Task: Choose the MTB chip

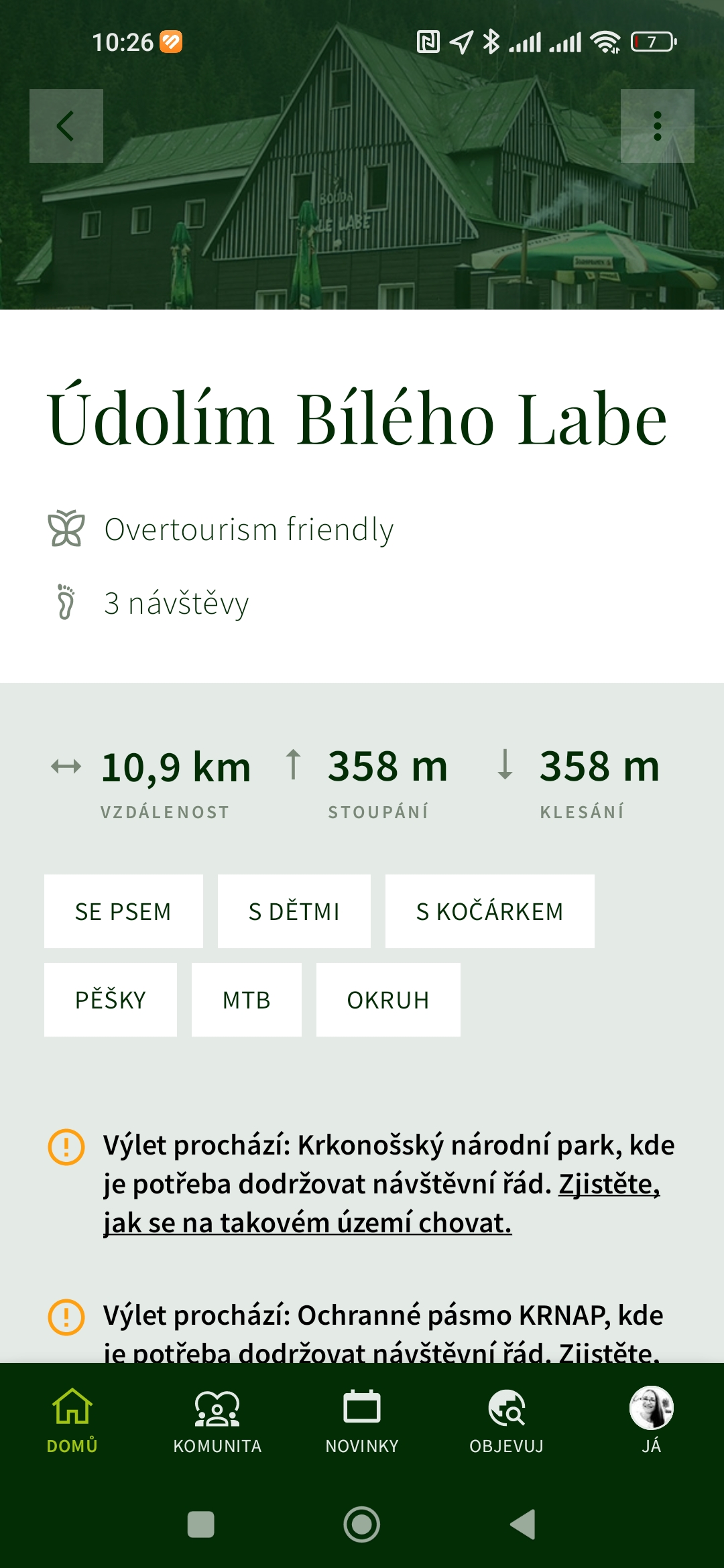Action: click(247, 1000)
